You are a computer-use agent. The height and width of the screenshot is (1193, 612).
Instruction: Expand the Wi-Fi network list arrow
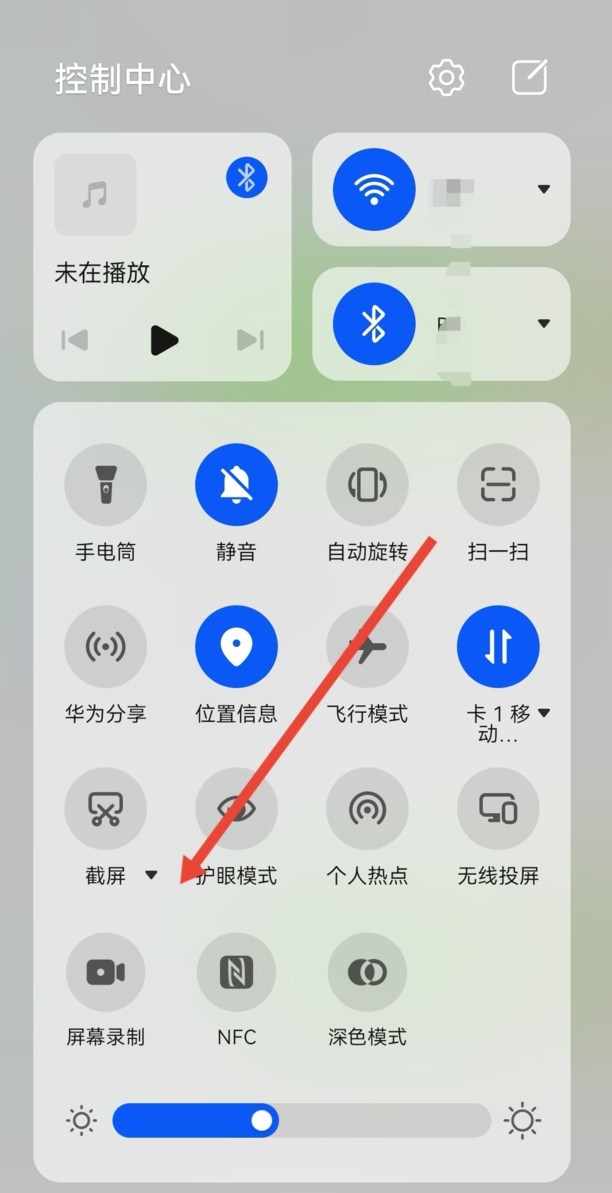tap(544, 189)
